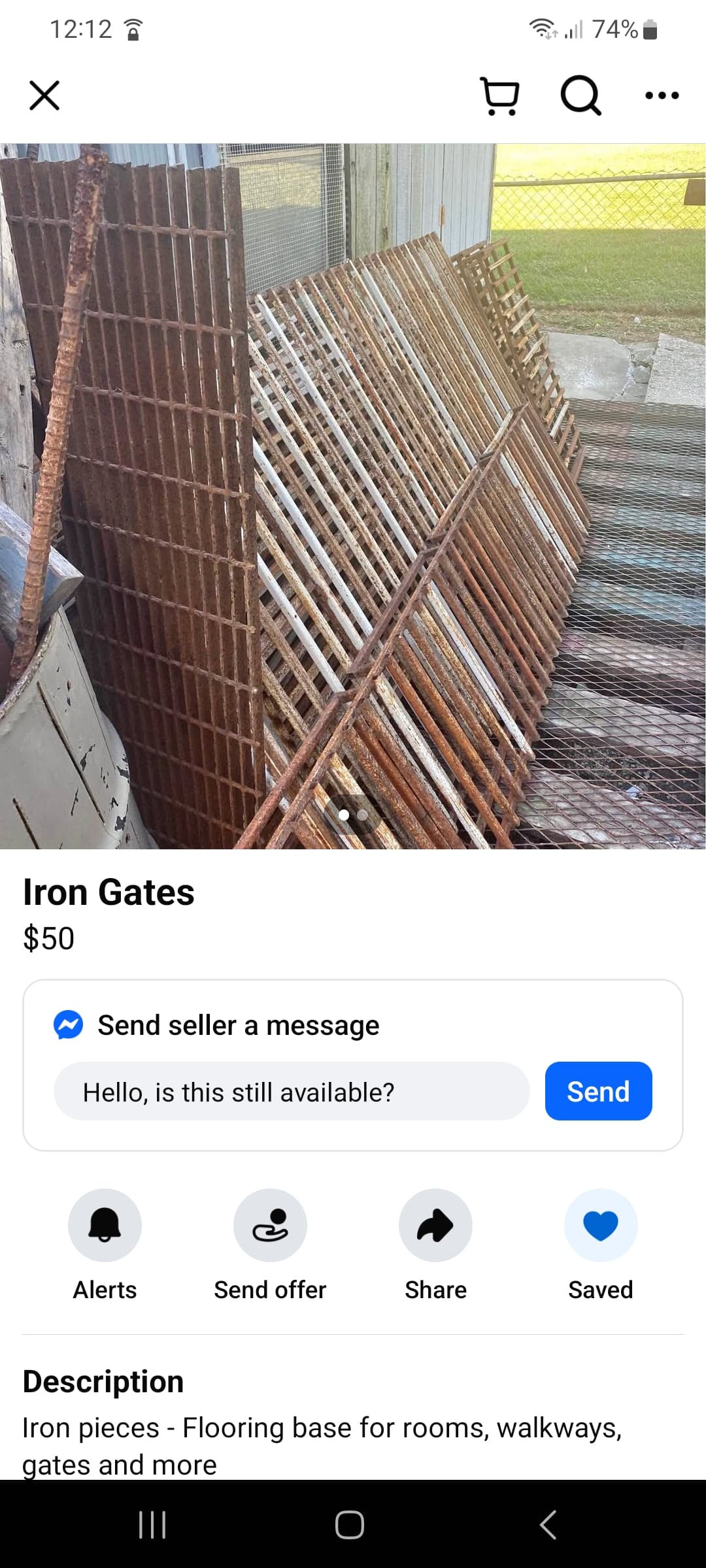Open the three-dot overflow menu
The width and height of the screenshot is (706, 1568).
(662, 95)
